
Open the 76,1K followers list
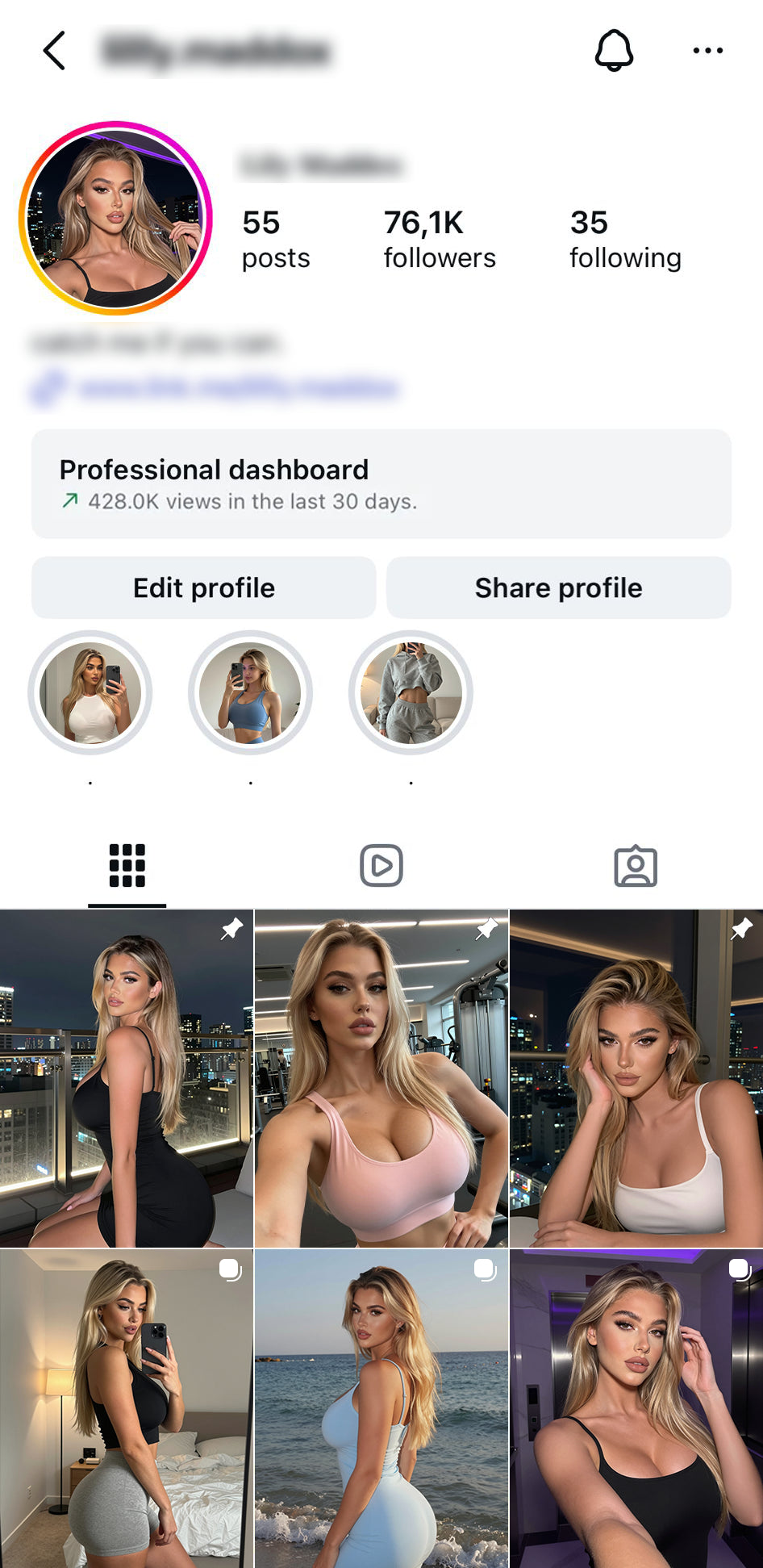[439, 240]
